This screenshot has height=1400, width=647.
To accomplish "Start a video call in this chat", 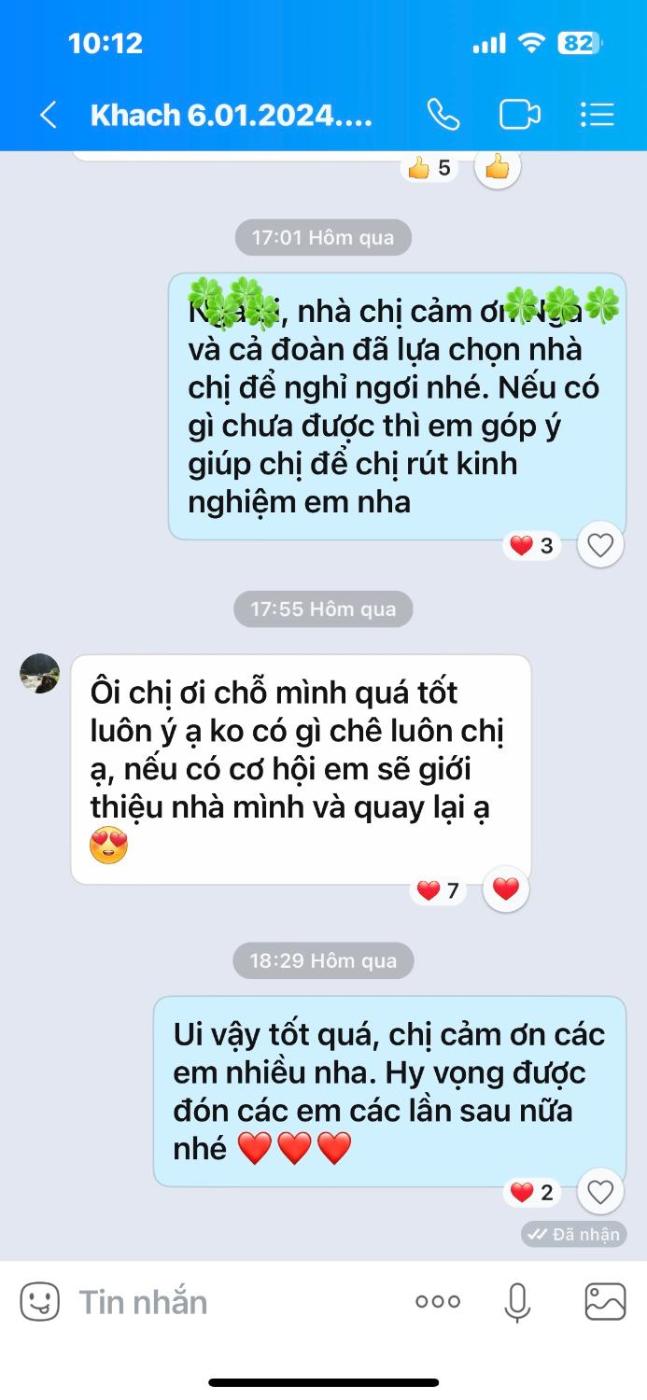I will coord(519,115).
